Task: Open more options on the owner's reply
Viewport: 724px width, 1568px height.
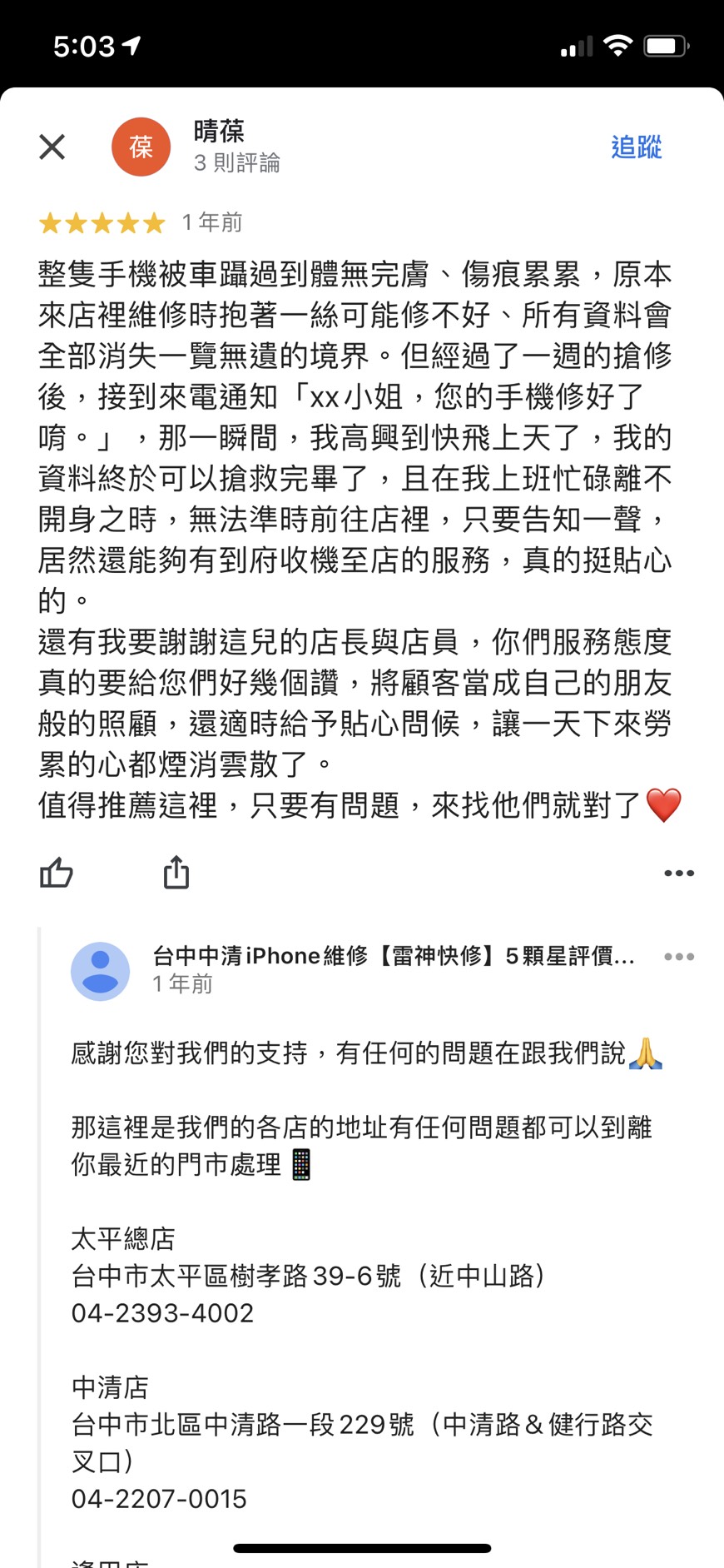Action: [679, 957]
